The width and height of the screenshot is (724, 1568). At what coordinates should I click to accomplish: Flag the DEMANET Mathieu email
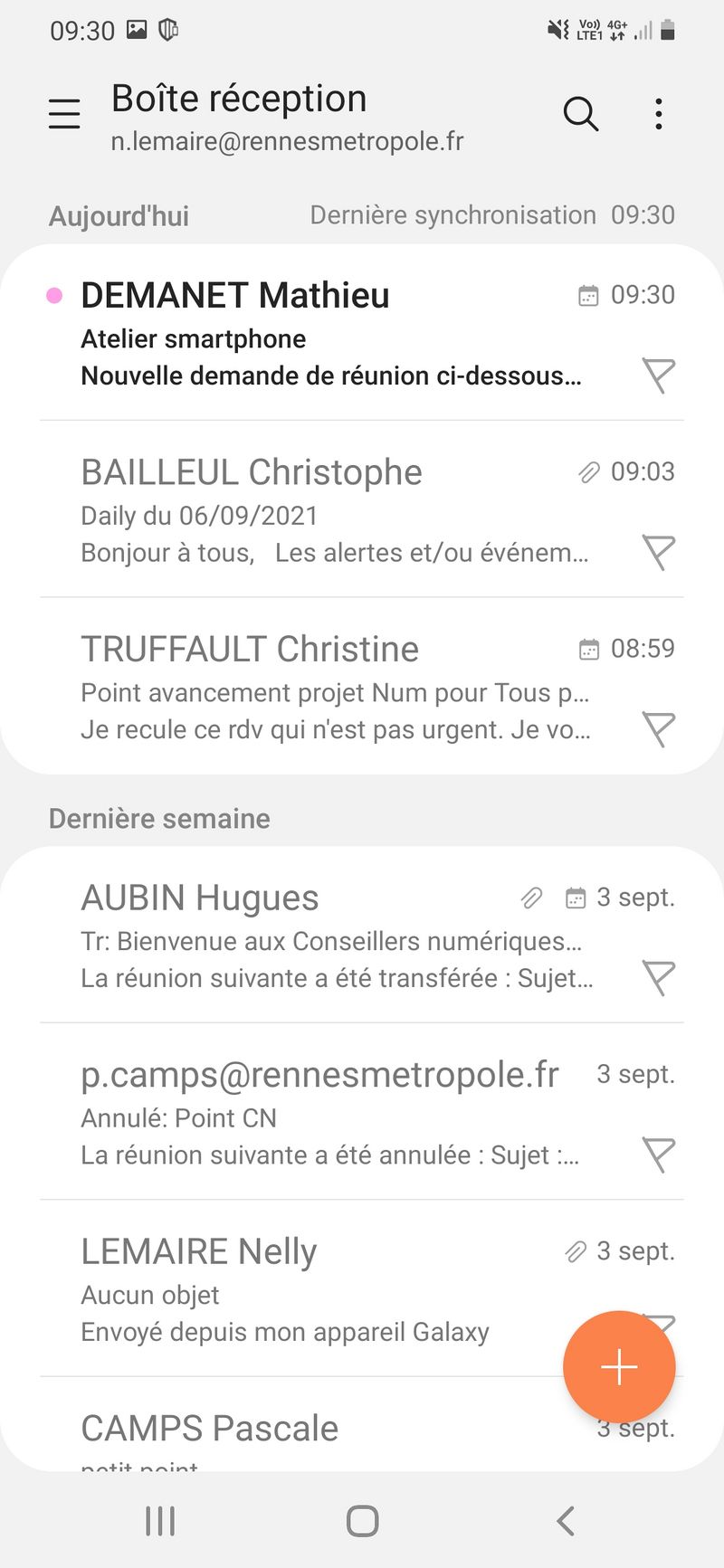[x=659, y=375]
